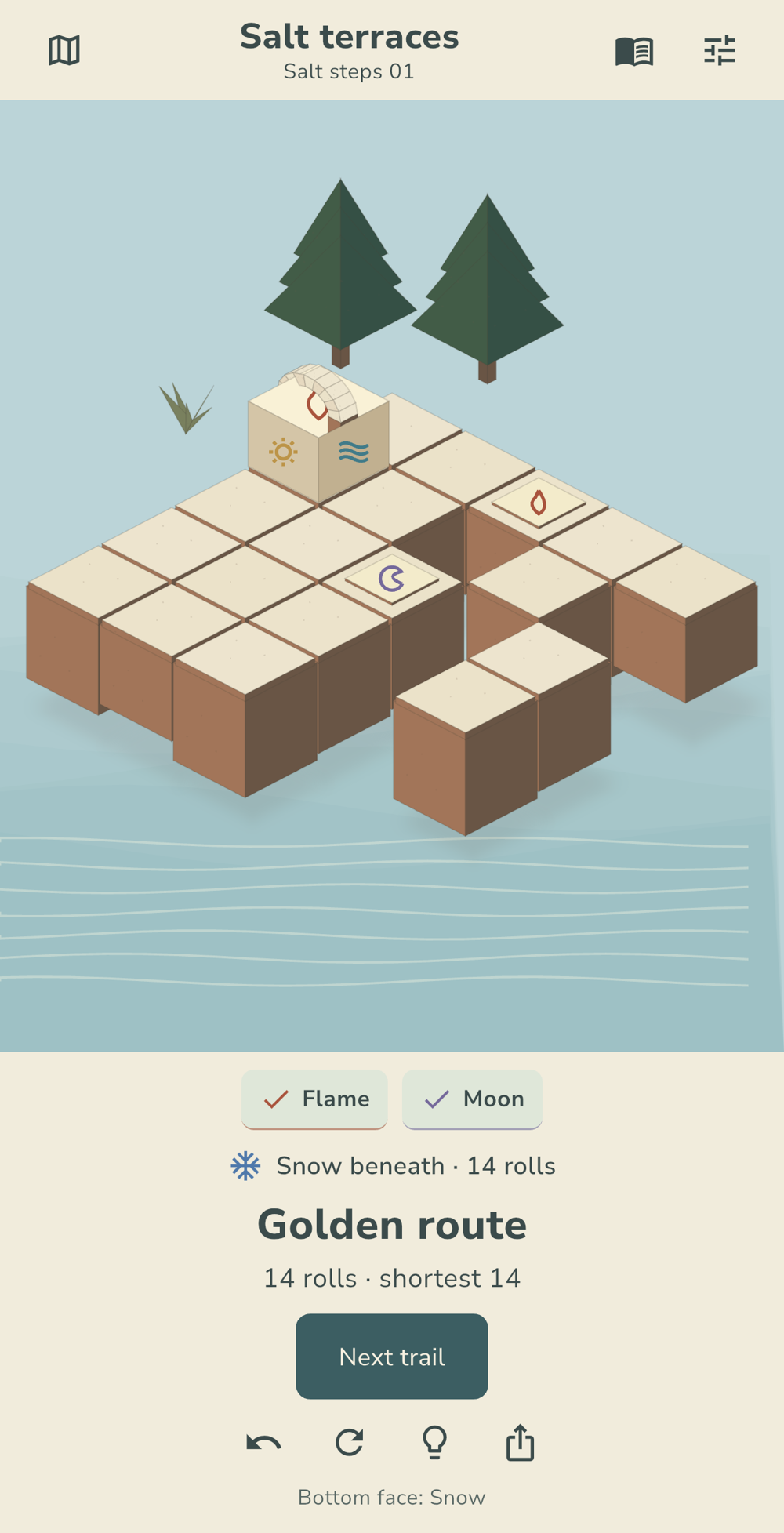Open the settings sliders icon
The image size is (784, 1533).
[x=720, y=51]
